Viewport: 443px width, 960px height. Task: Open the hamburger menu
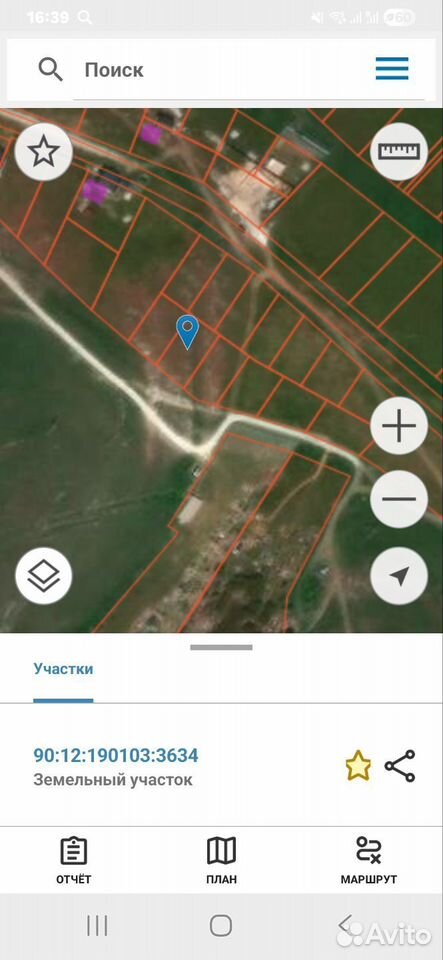pos(392,69)
